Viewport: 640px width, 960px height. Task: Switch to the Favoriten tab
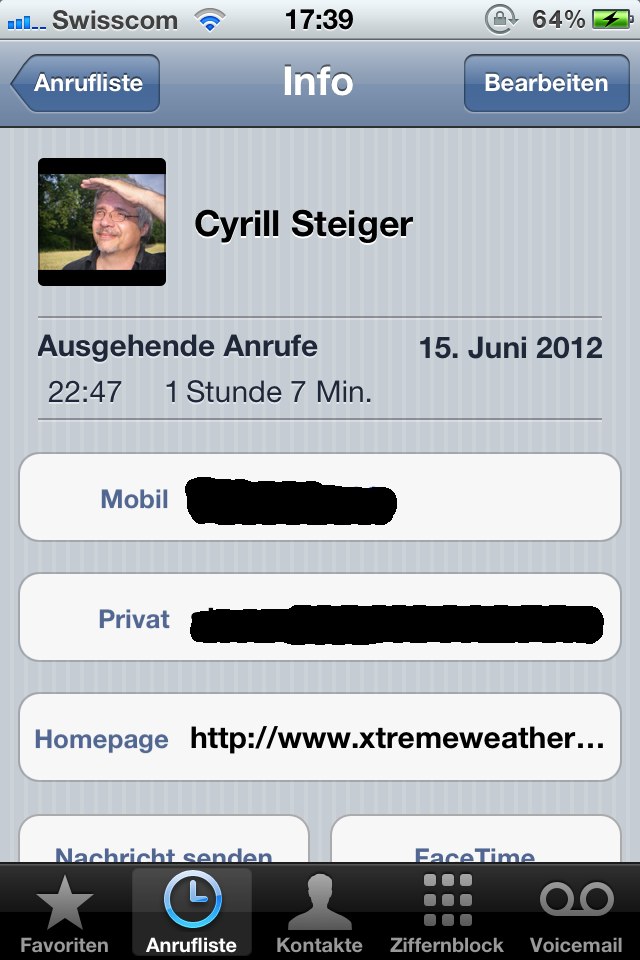(64, 914)
